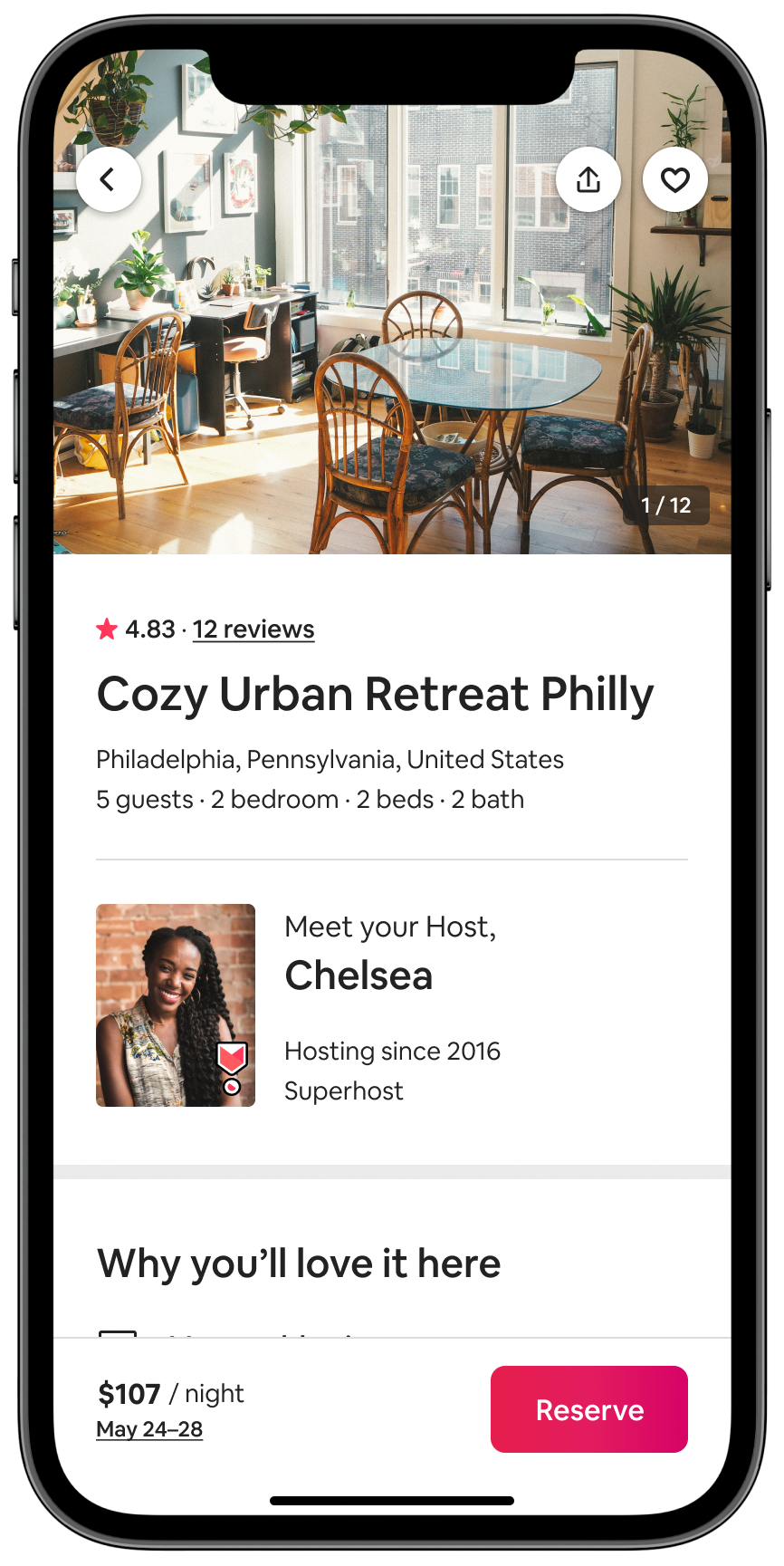Open the 12 reviews link
The height and width of the screenshot is (1566, 784).
click(x=253, y=629)
